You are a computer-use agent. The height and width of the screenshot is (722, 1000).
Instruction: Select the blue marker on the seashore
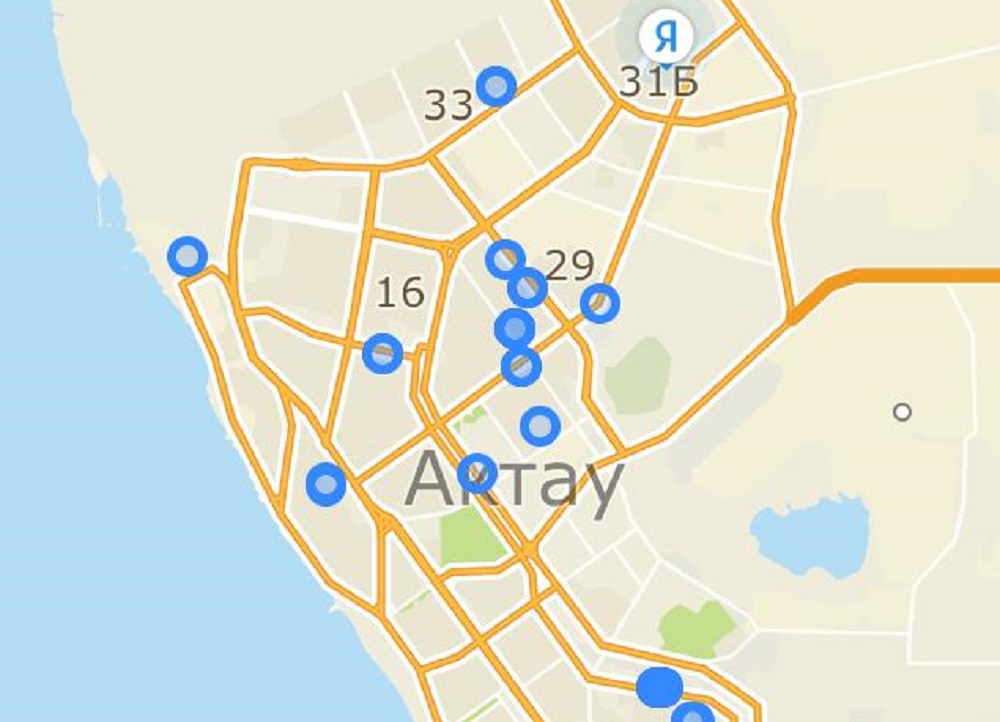pyautogui.click(x=187, y=257)
